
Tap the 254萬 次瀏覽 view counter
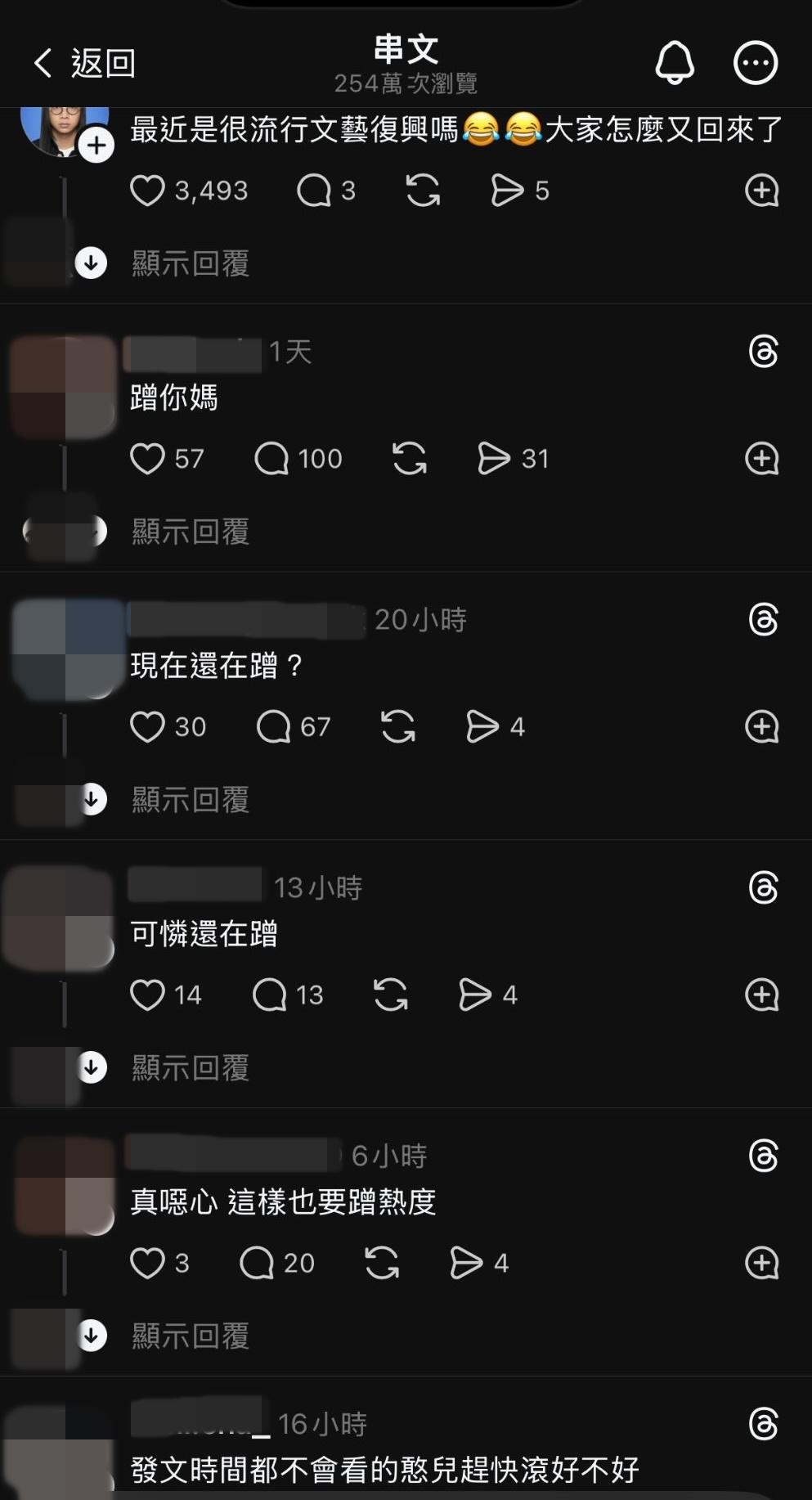pos(406,82)
